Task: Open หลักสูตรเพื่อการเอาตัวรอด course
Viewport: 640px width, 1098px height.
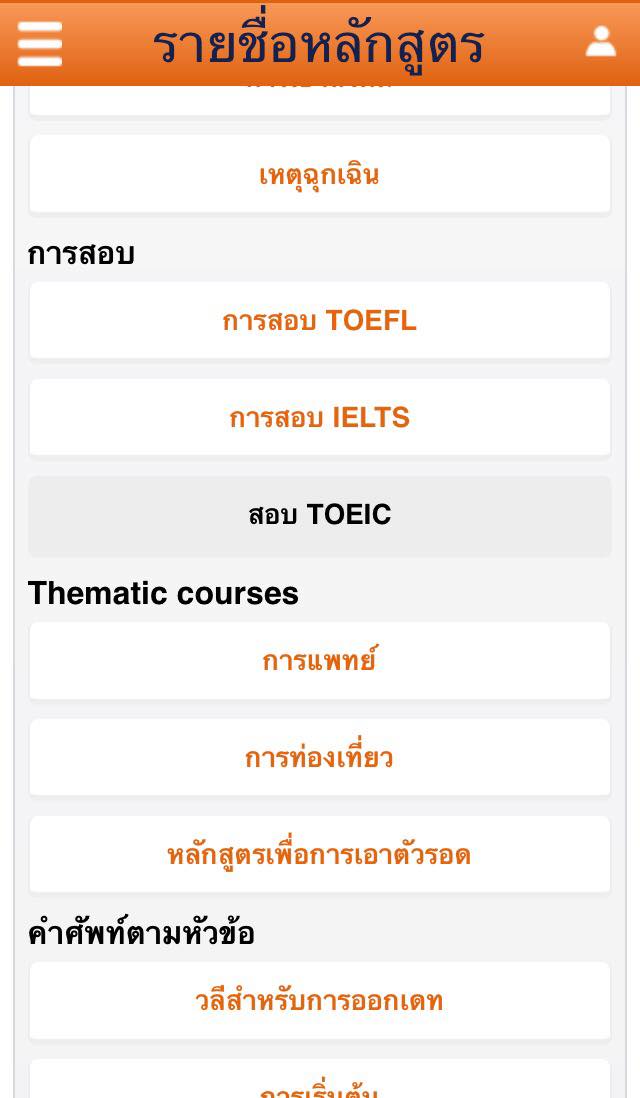Action: 320,854
